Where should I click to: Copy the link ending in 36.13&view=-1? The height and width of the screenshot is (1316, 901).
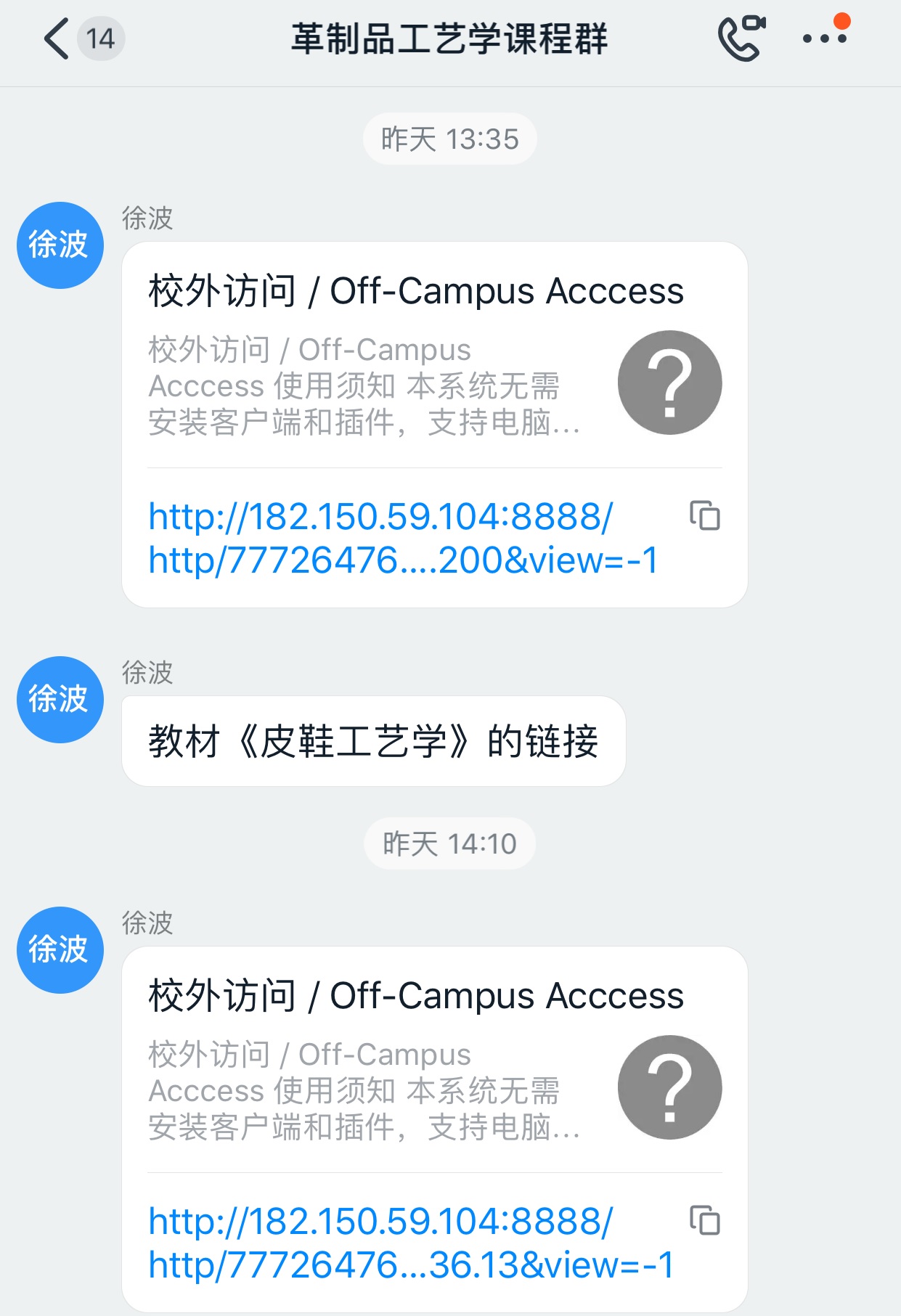704,1220
